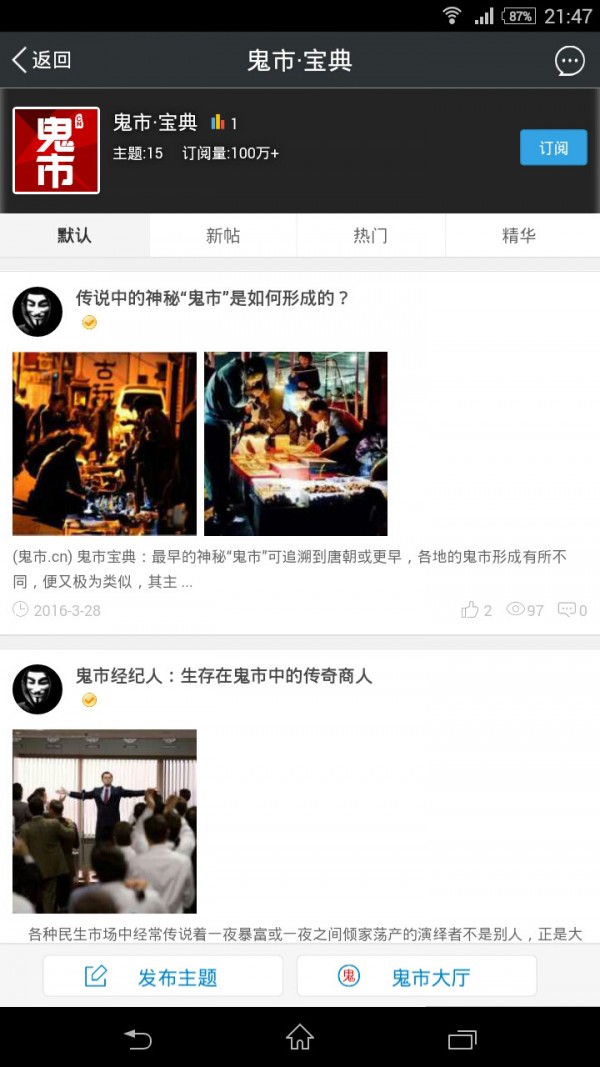Open post 鬼市经纪人：生存在鬼市中的传奇商人
This screenshot has height=1067, width=600.
(224, 676)
